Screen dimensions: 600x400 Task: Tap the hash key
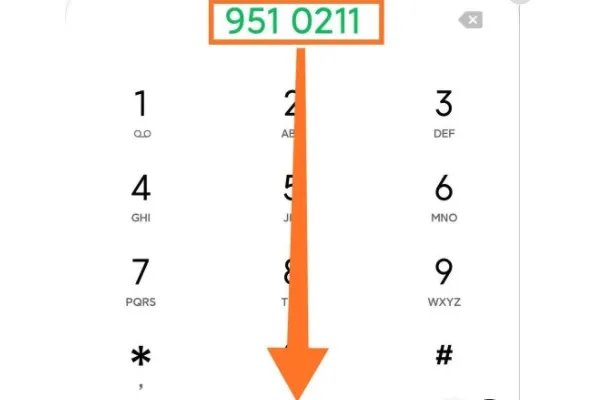pyautogui.click(x=444, y=356)
